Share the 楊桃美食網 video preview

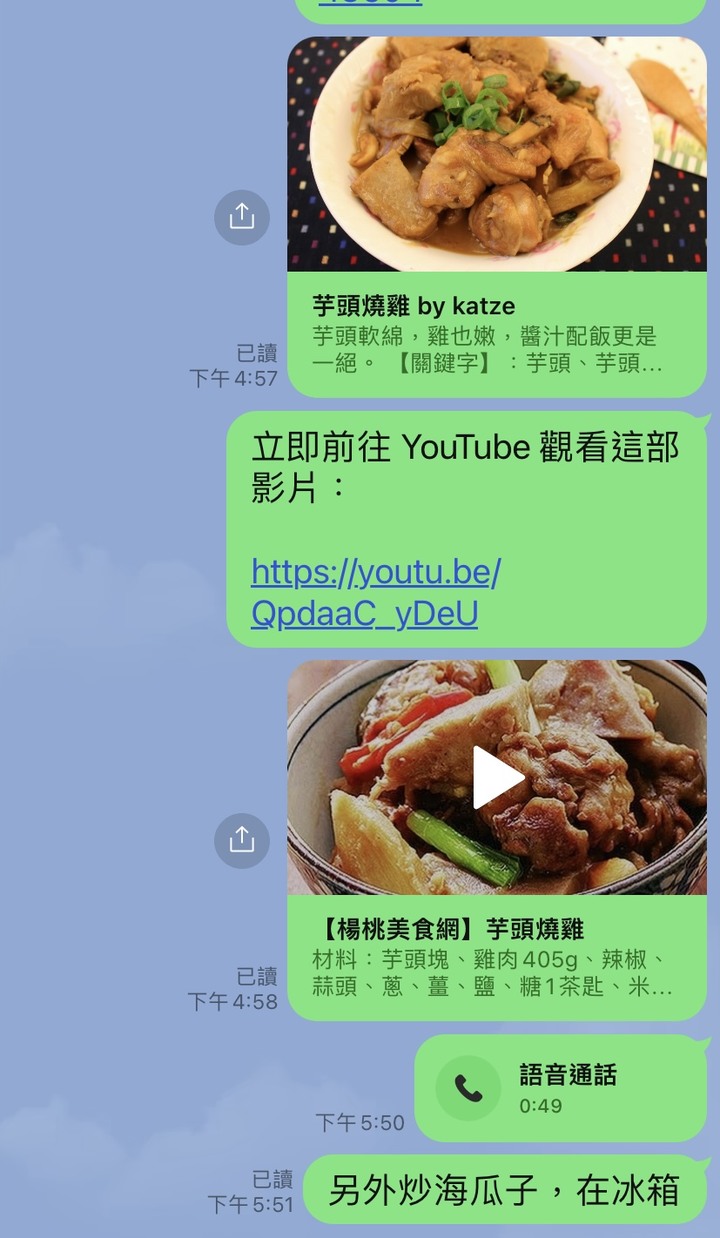pos(242,841)
